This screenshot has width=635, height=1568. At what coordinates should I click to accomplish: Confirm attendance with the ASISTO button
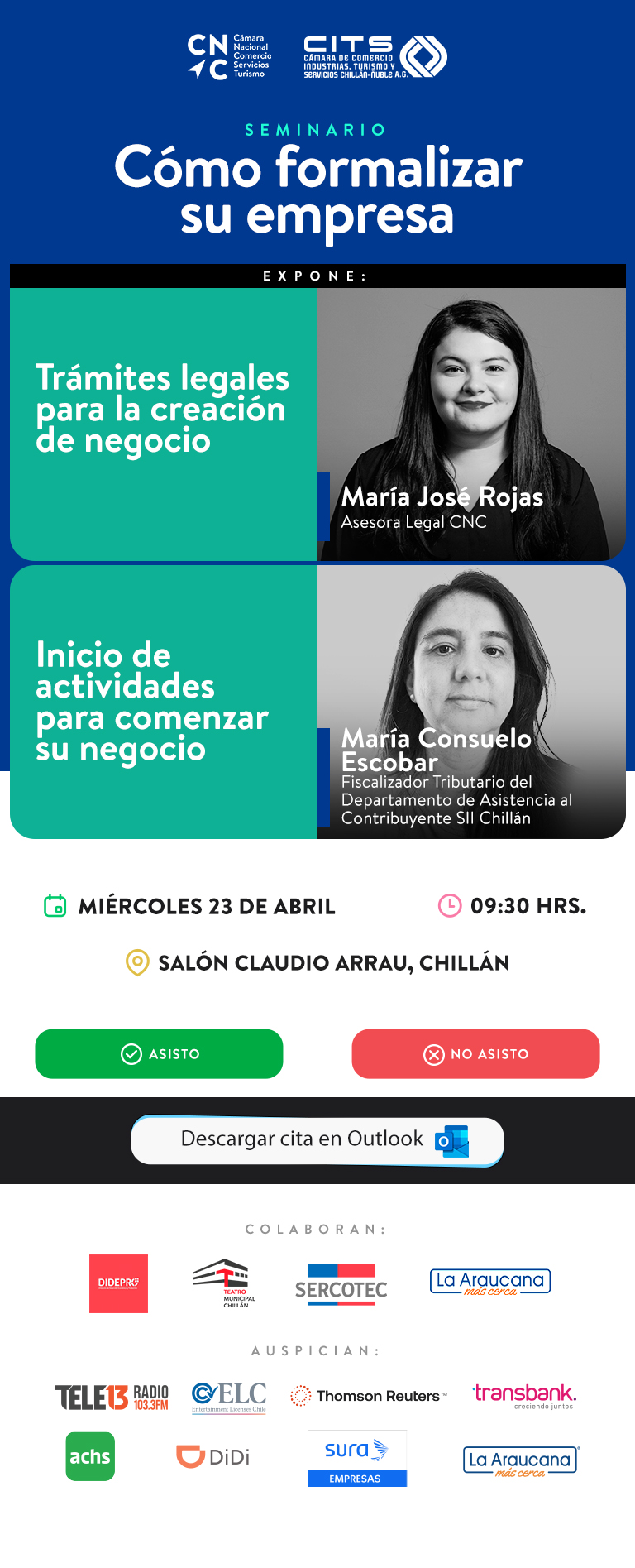pyautogui.click(x=159, y=1053)
